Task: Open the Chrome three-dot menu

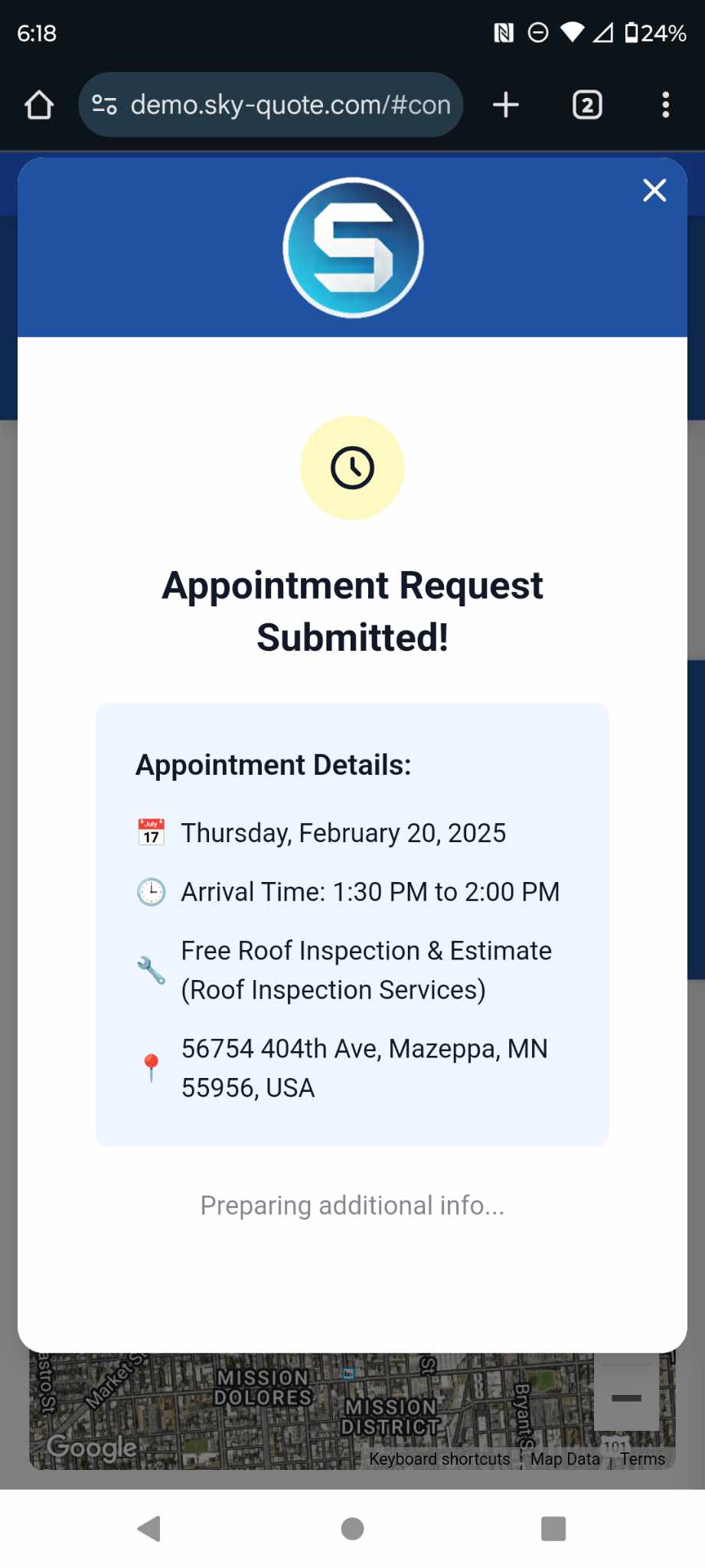Action: tap(665, 105)
